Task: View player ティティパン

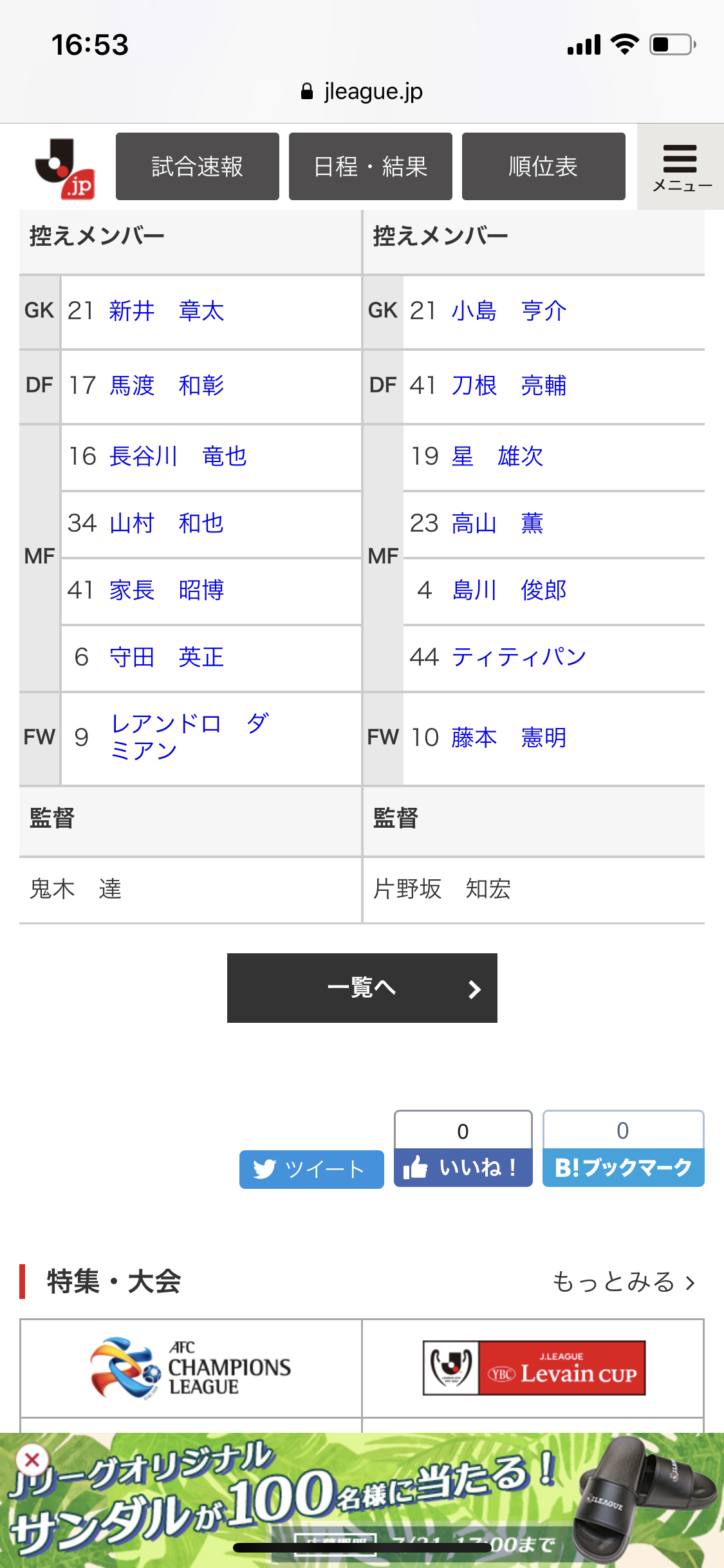Action: tap(519, 657)
